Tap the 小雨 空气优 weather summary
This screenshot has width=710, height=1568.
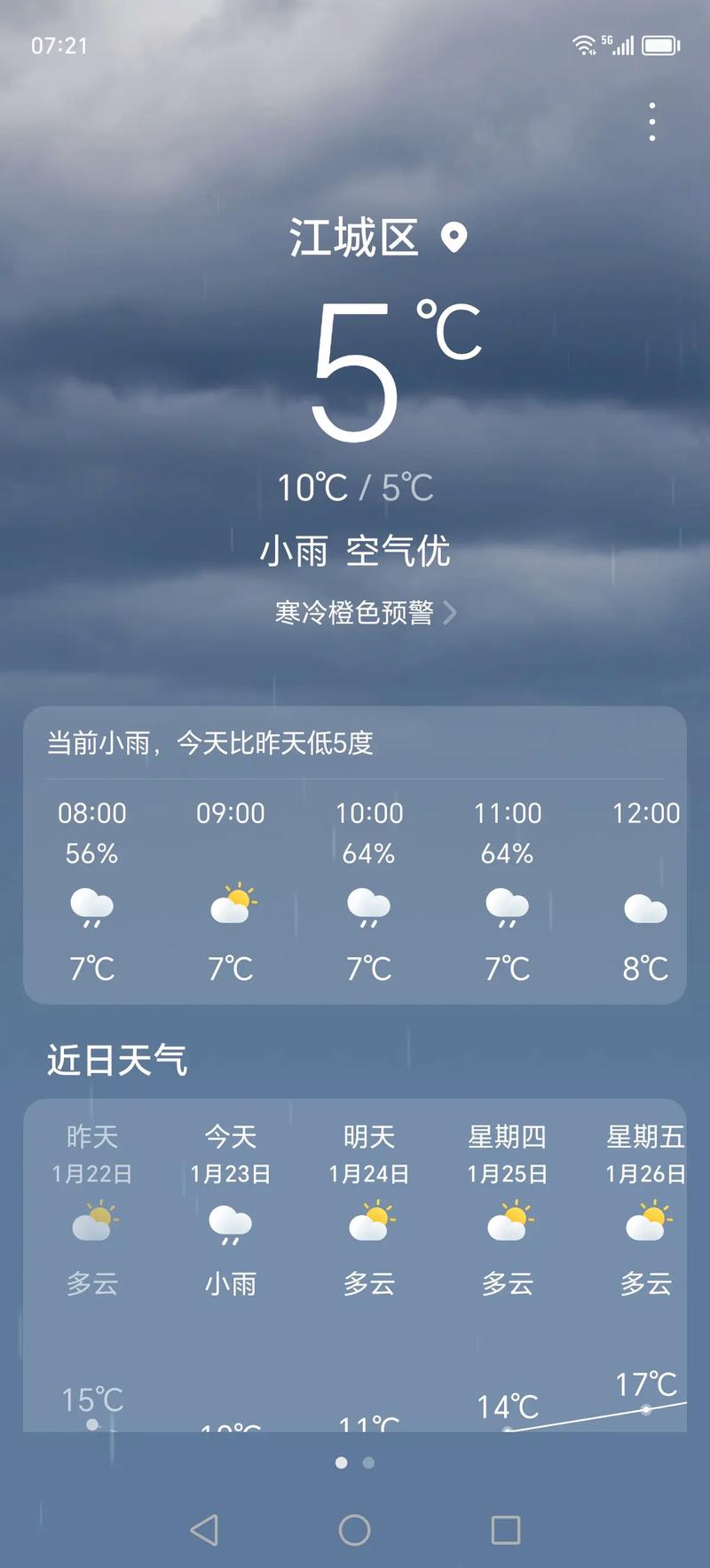pyautogui.click(x=355, y=550)
